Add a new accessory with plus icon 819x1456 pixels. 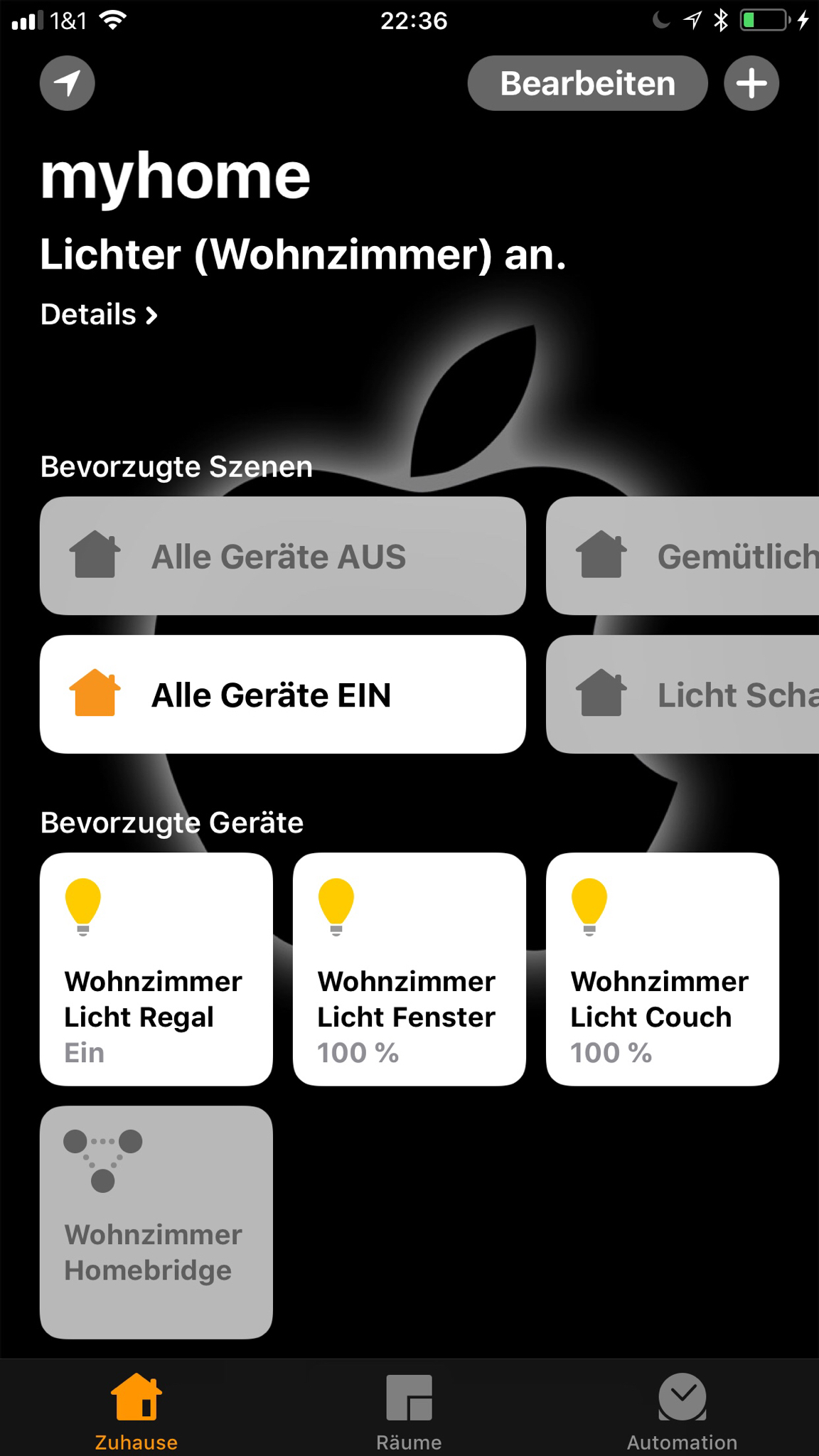[x=751, y=83]
